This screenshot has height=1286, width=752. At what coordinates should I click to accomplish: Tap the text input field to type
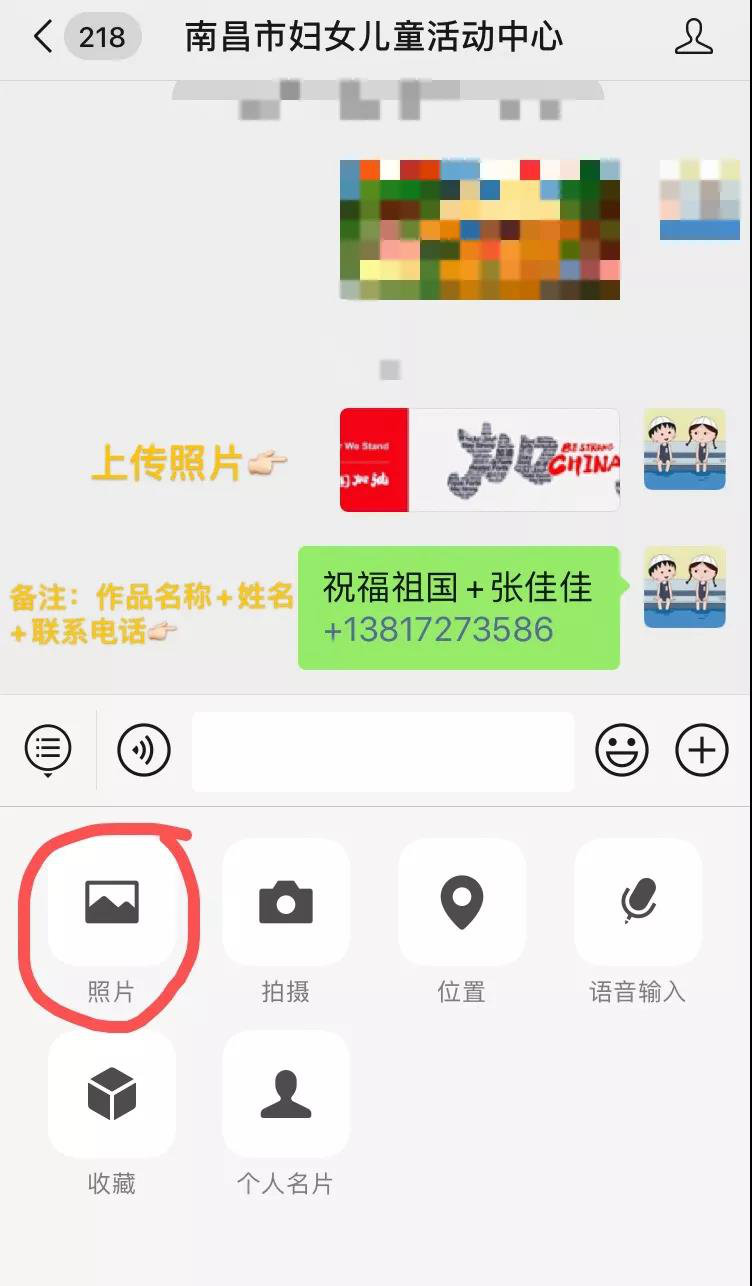[x=383, y=750]
